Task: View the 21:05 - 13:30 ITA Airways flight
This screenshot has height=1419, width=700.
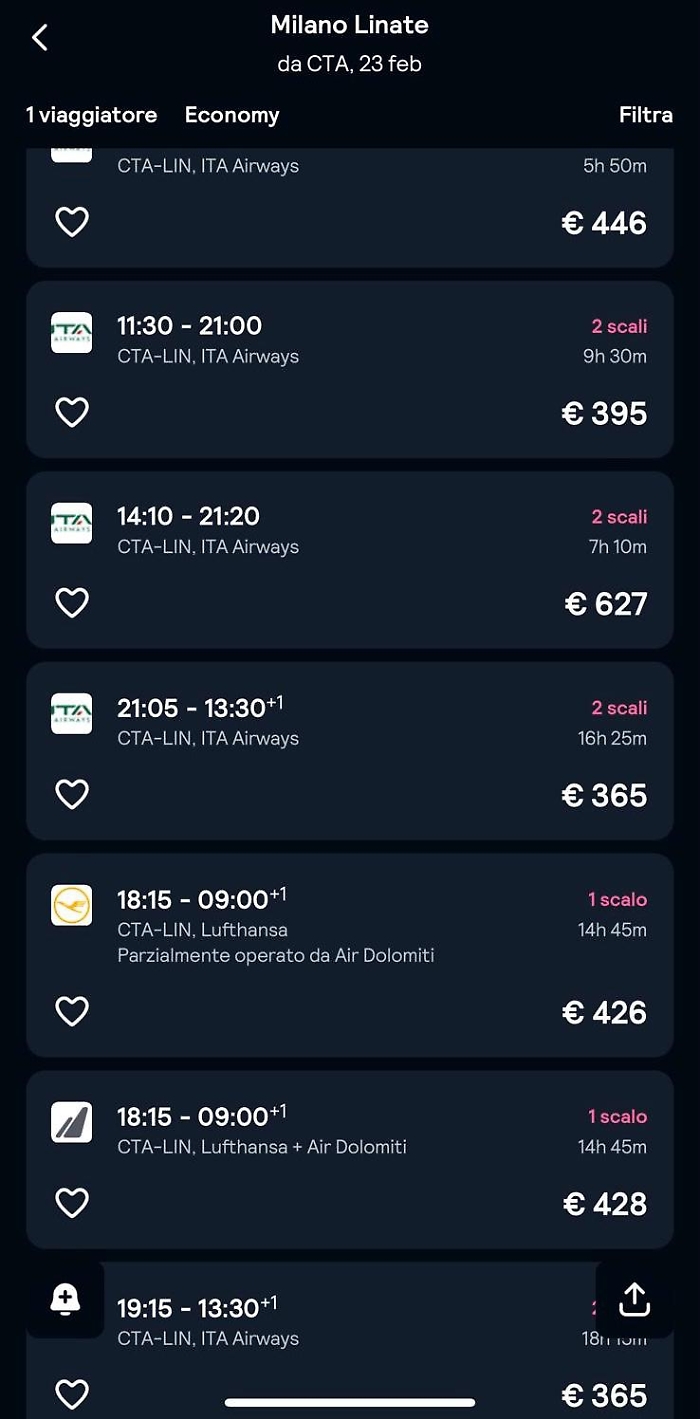Action: pos(350,722)
